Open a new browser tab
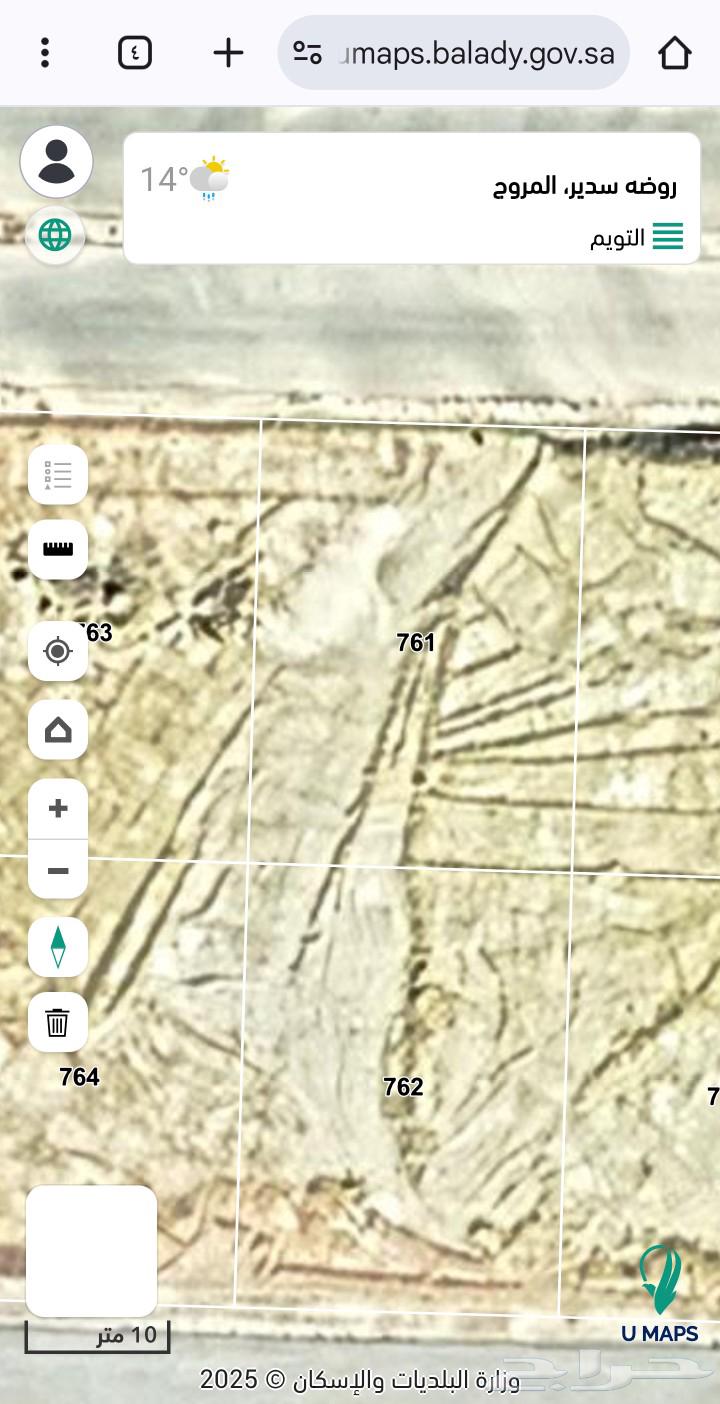This screenshot has height=1404, width=720. click(x=228, y=52)
